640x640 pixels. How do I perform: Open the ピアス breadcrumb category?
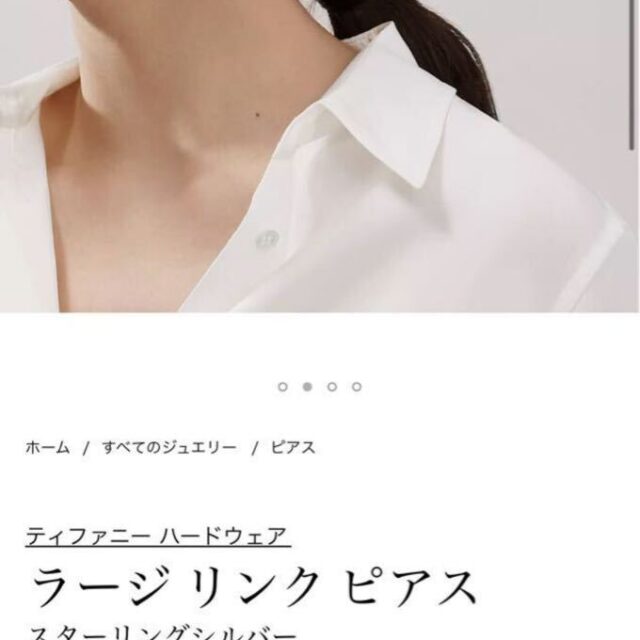click(293, 448)
